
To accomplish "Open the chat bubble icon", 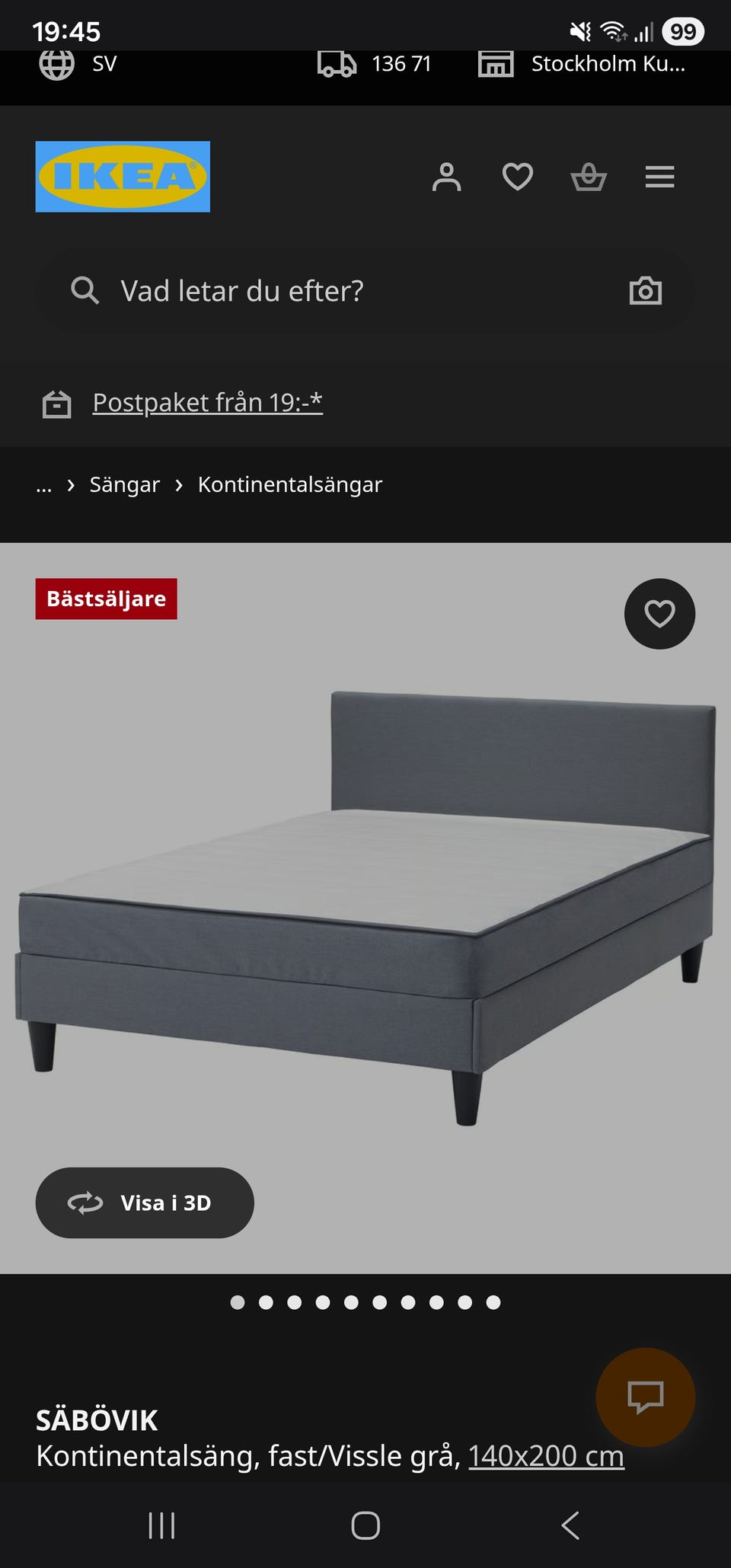I will click(x=644, y=1397).
